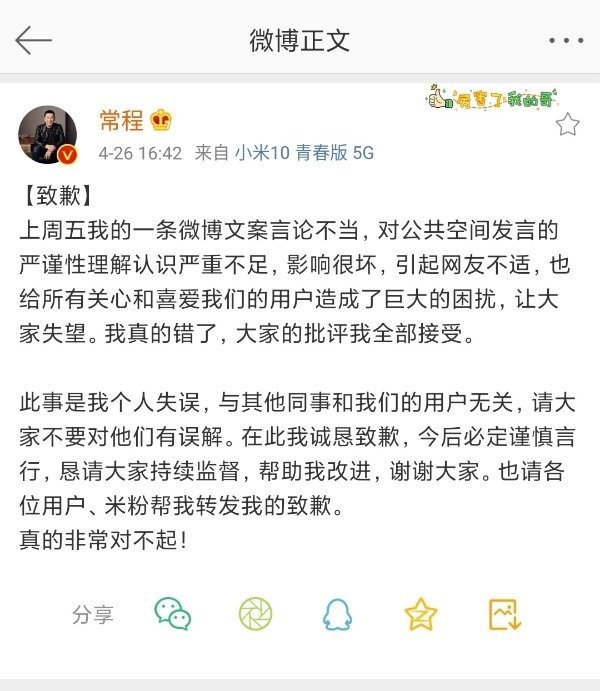Share the post to QQ
600x691 pixels.
[338, 614]
